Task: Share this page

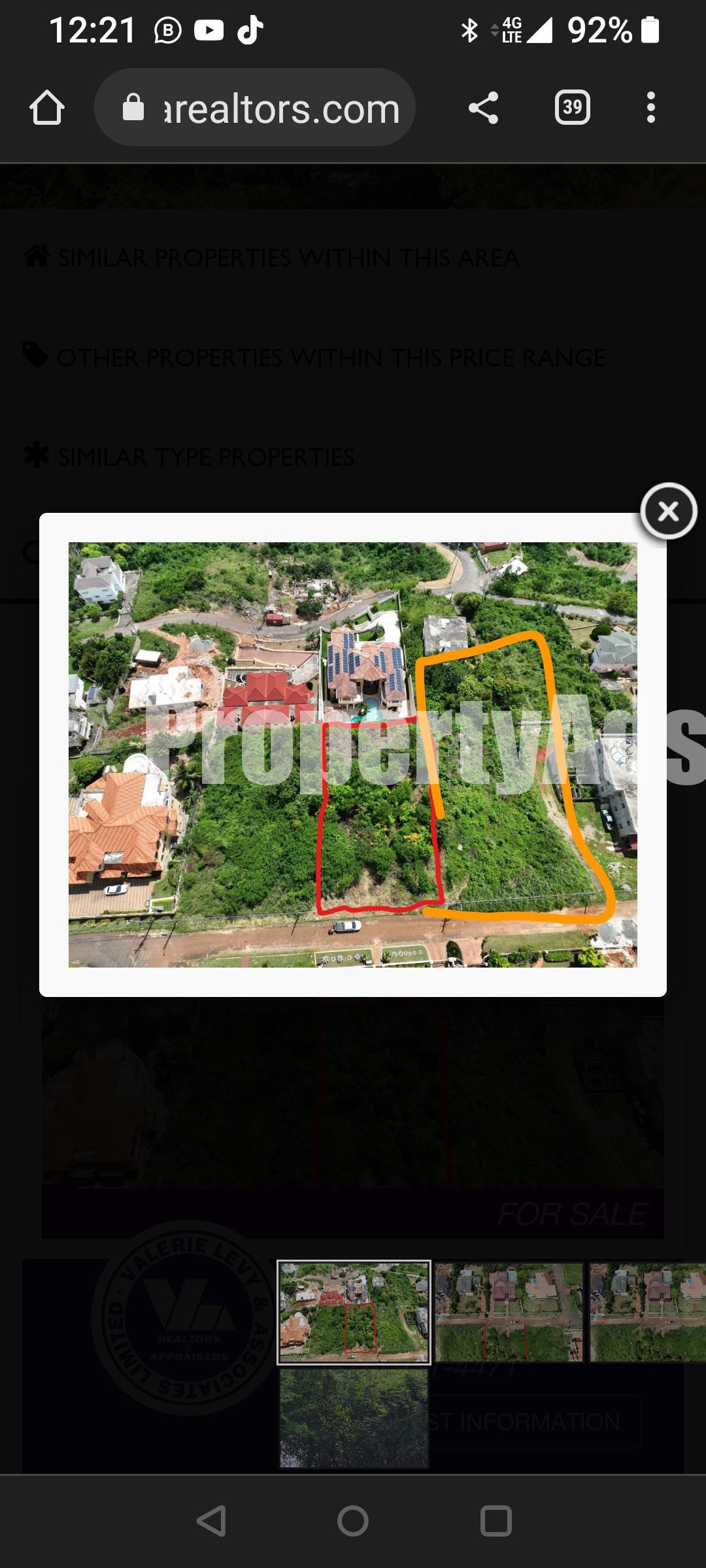Action: pos(484,108)
